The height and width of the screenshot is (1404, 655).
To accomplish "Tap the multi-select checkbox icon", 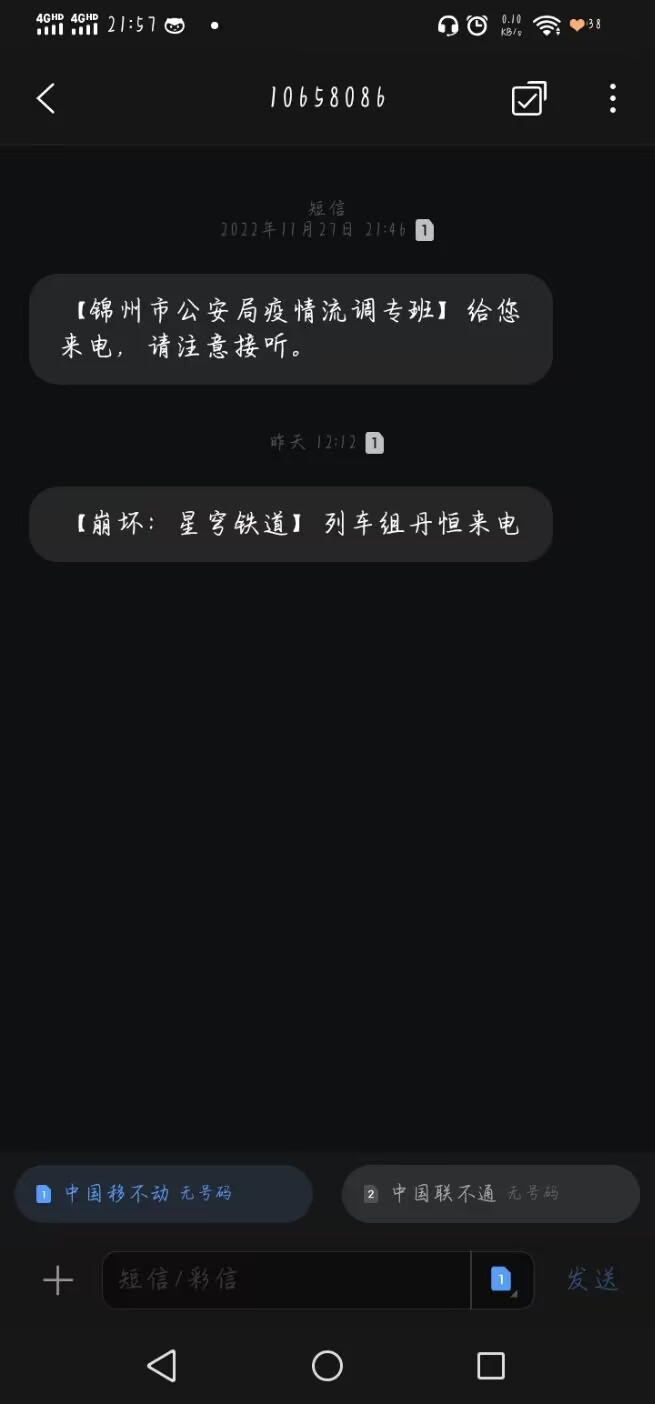I will [x=528, y=98].
